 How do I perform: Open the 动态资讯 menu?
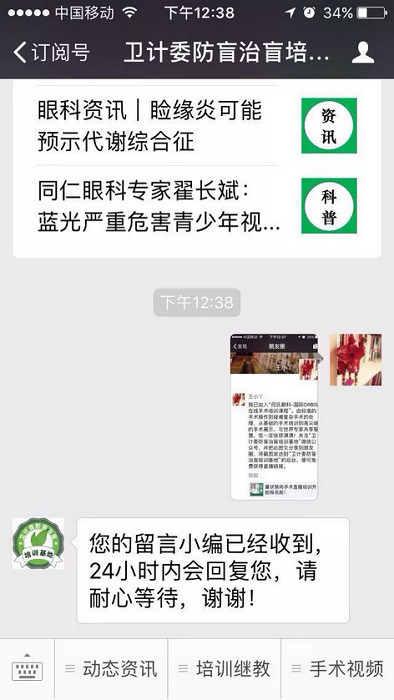[111, 669]
